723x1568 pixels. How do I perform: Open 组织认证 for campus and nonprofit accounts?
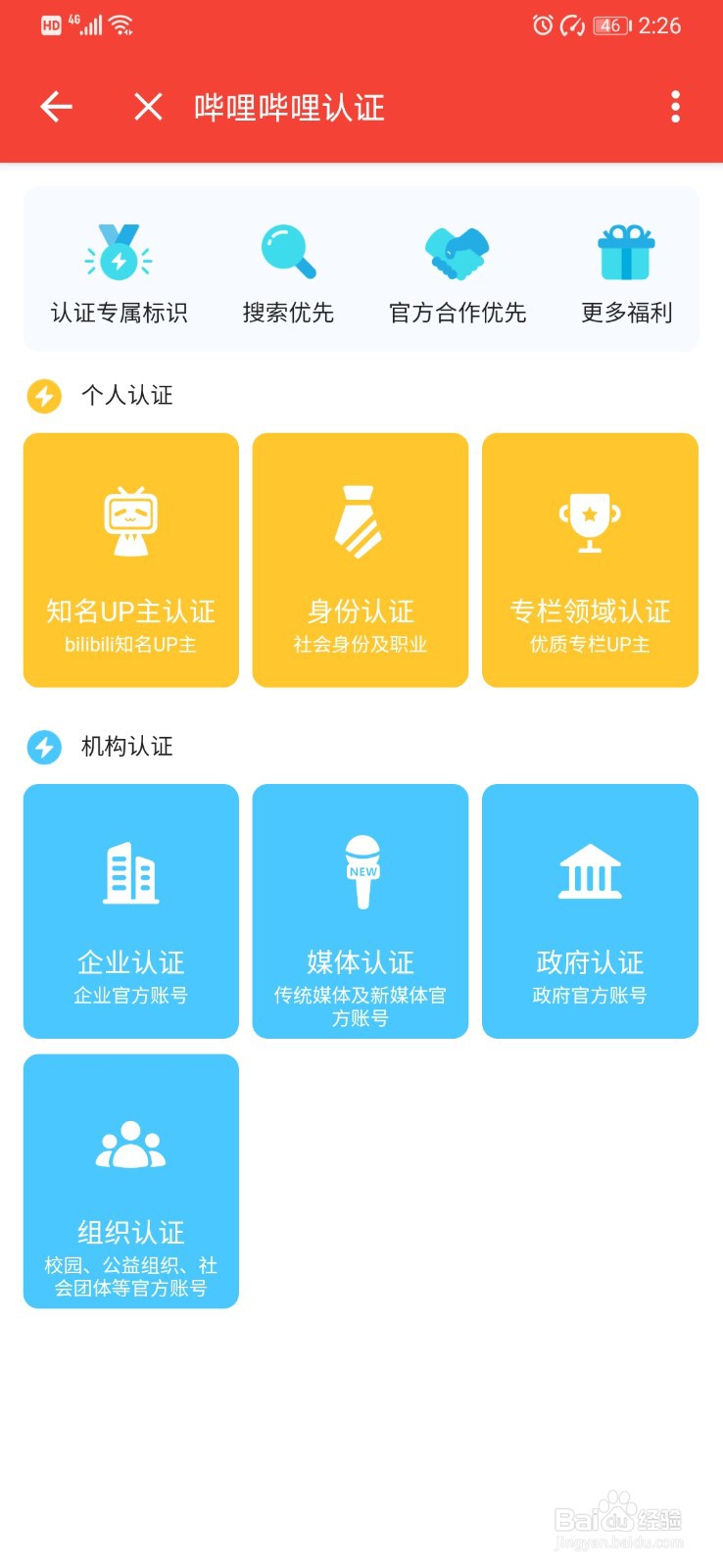tap(130, 1181)
